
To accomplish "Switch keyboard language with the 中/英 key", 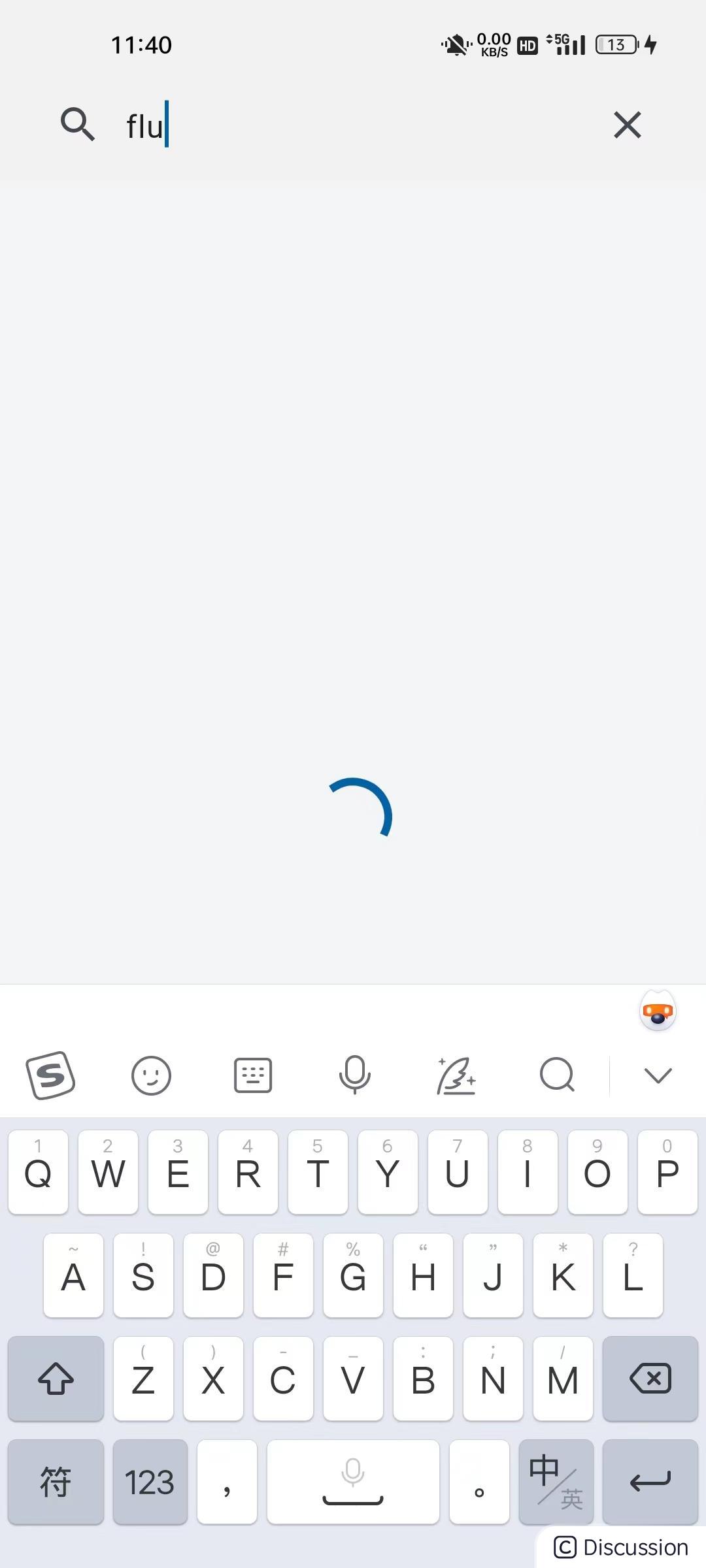I will point(556,1482).
